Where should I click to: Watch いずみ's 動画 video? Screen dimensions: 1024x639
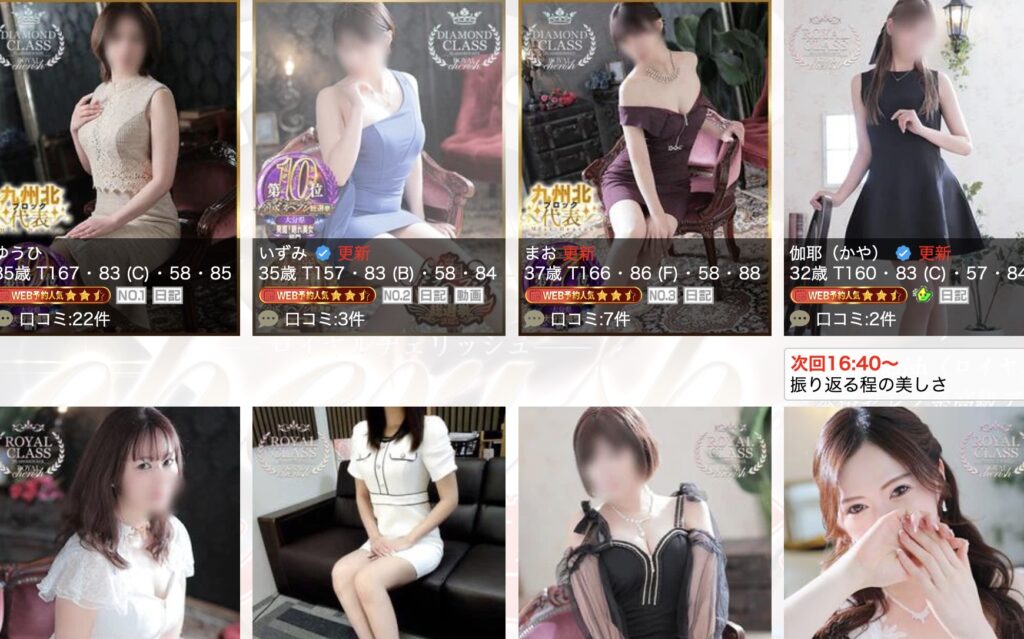coord(469,295)
